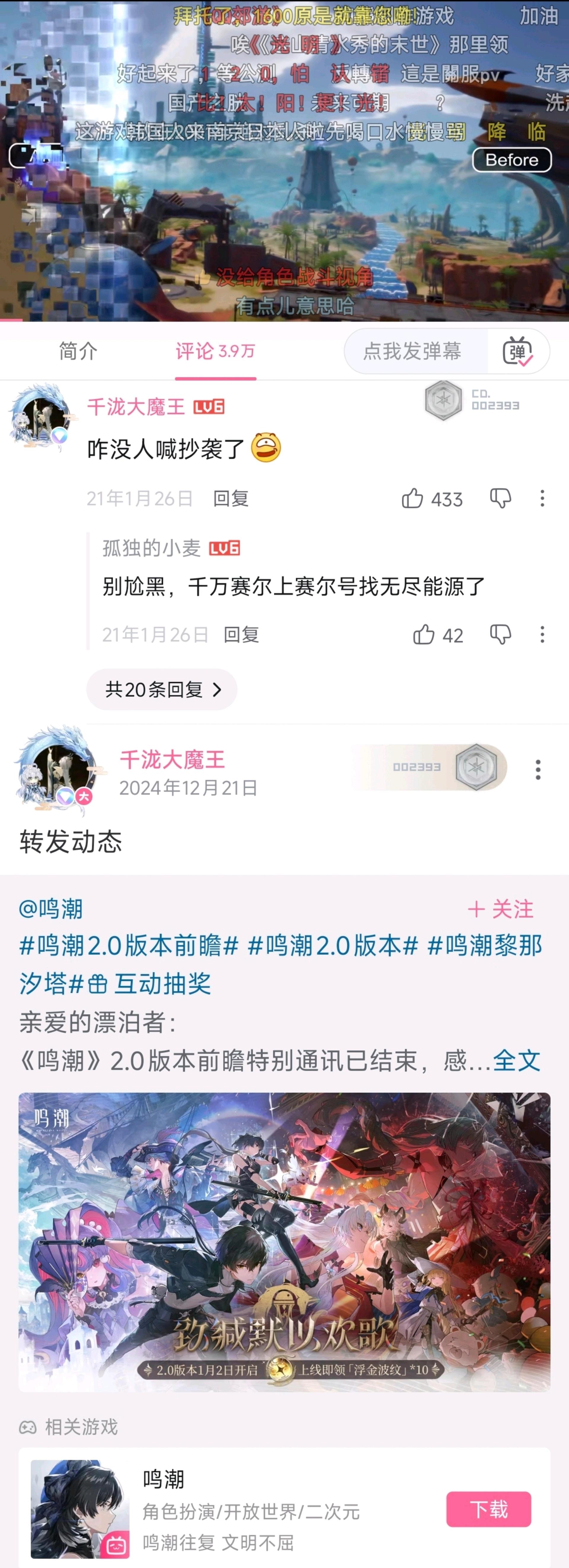Expand full post text via 全文
This screenshot has width=569, height=1568.
click(516, 1060)
